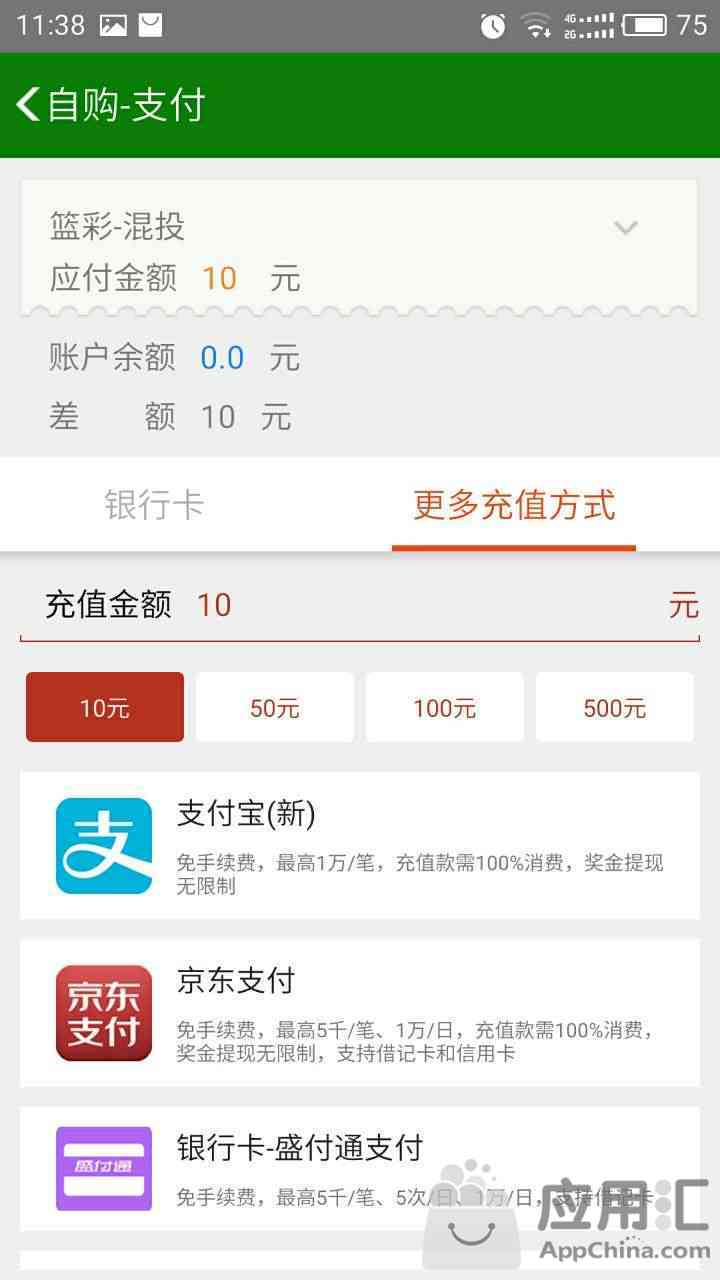Choose the 10元 recharge amount
720x1280 pixels.
click(x=105, y=708)
